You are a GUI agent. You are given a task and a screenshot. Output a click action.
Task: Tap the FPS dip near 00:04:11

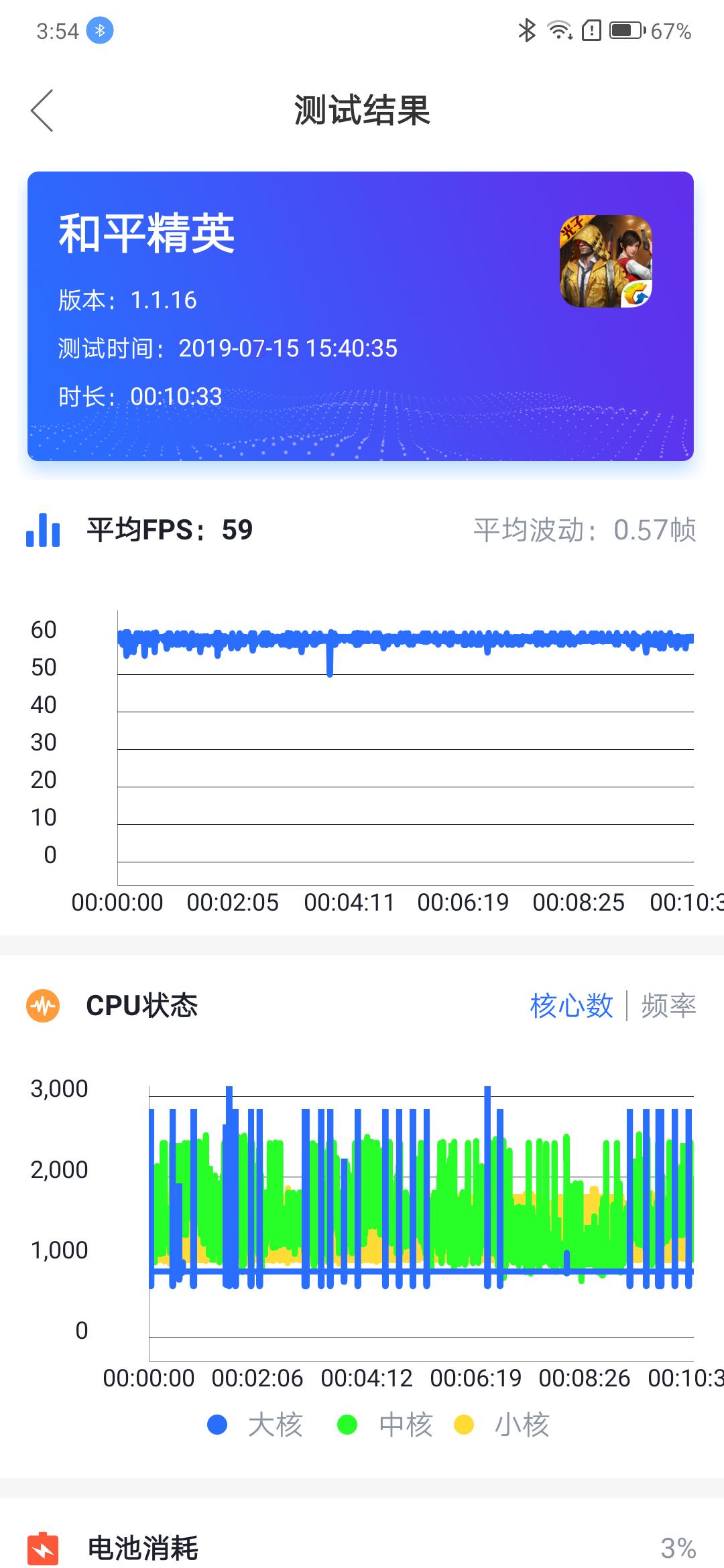tap(329, 667)
